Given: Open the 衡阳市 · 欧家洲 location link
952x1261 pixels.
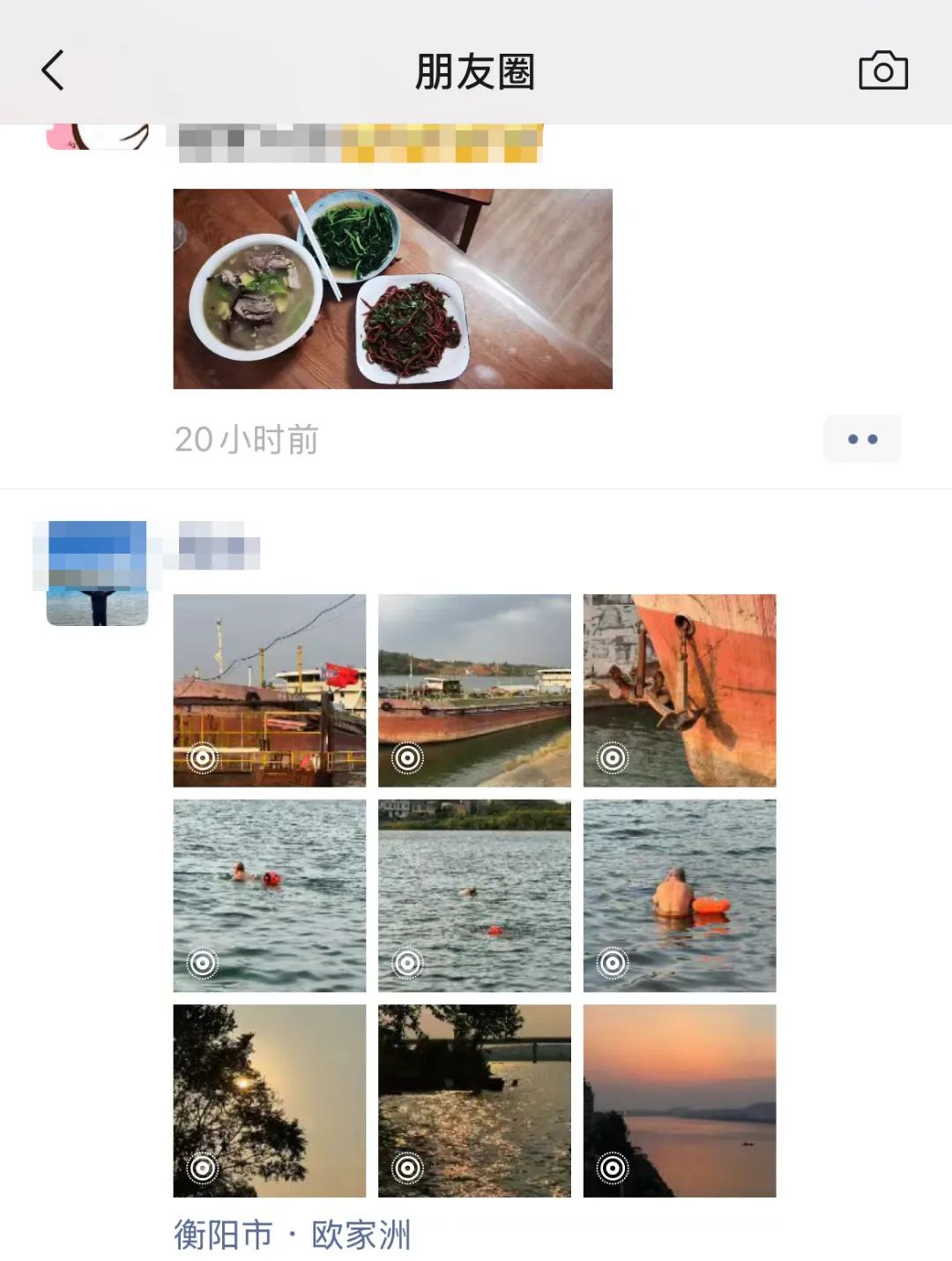Looking at the screenshot, I should click(x=292, y=1235).
